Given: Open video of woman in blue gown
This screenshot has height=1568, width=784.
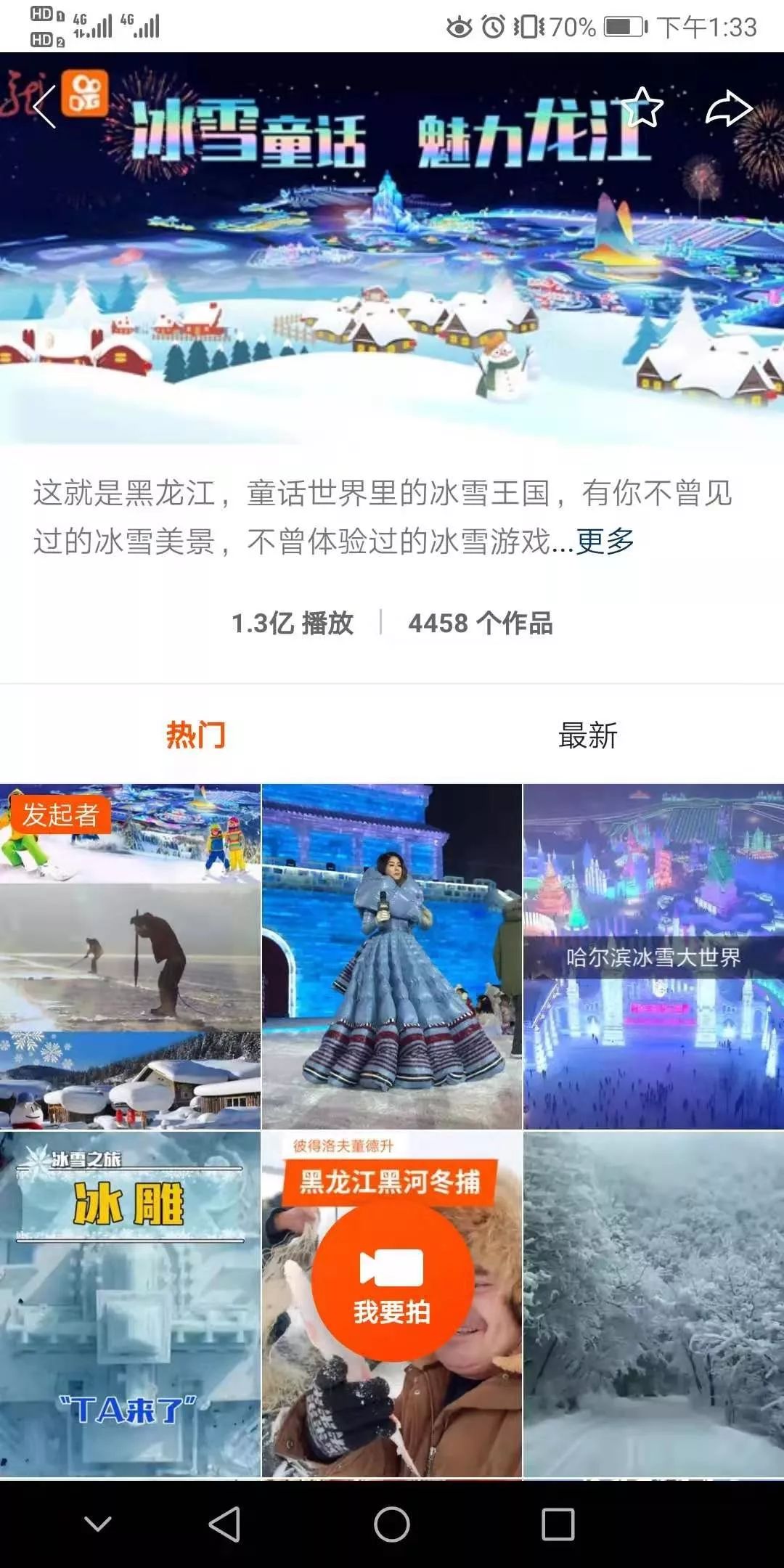Looking at the screenshot, I should click(x=392, y=957).
